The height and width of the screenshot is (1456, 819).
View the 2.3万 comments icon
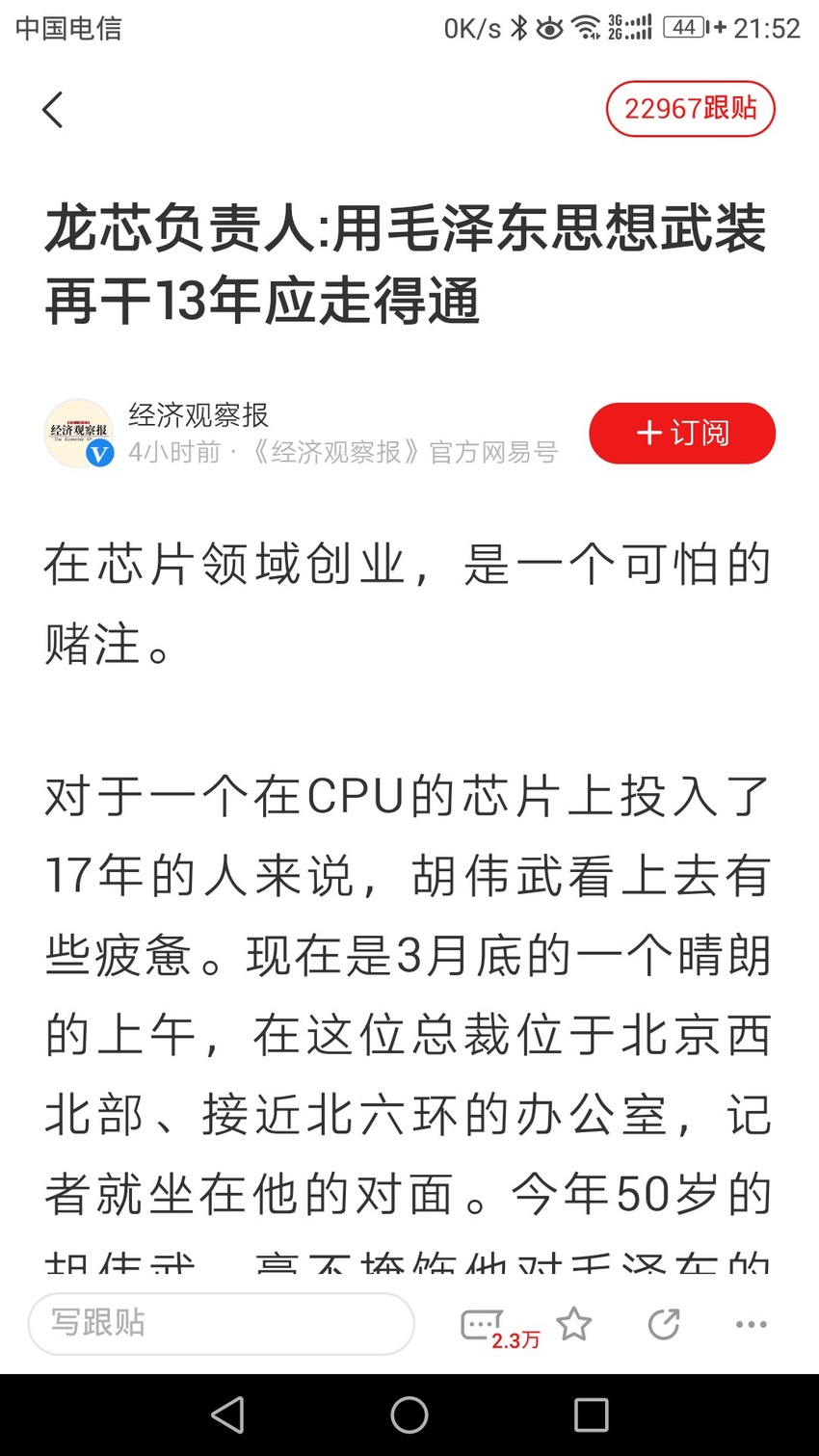coord(496,1328)
